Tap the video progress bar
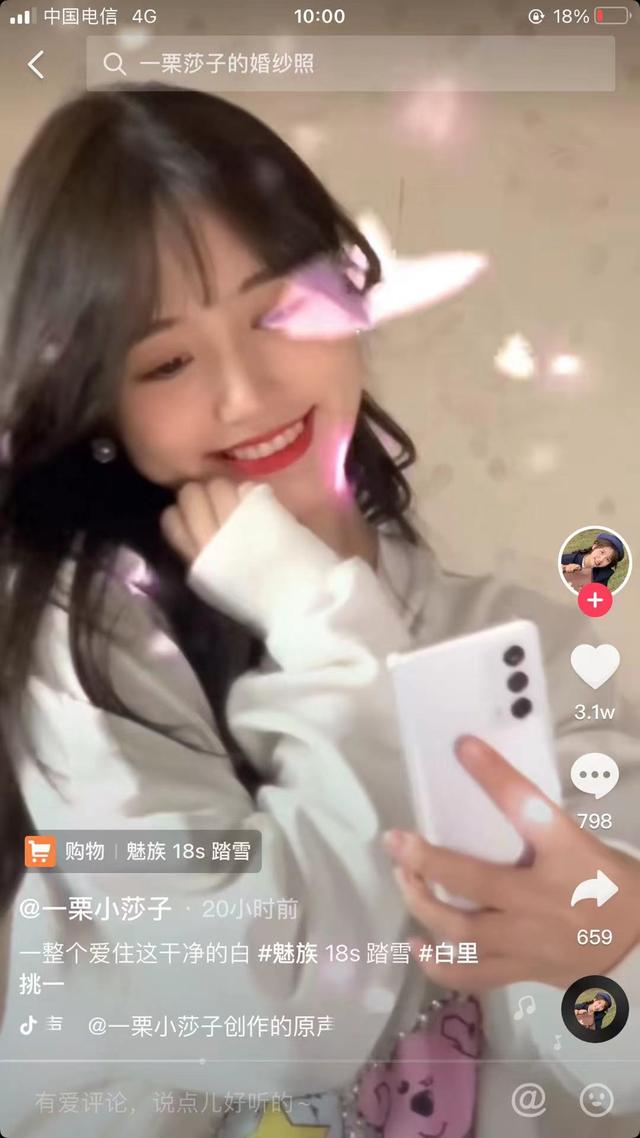Screen dimensions: 640x1138 [x=320, y=1061]
